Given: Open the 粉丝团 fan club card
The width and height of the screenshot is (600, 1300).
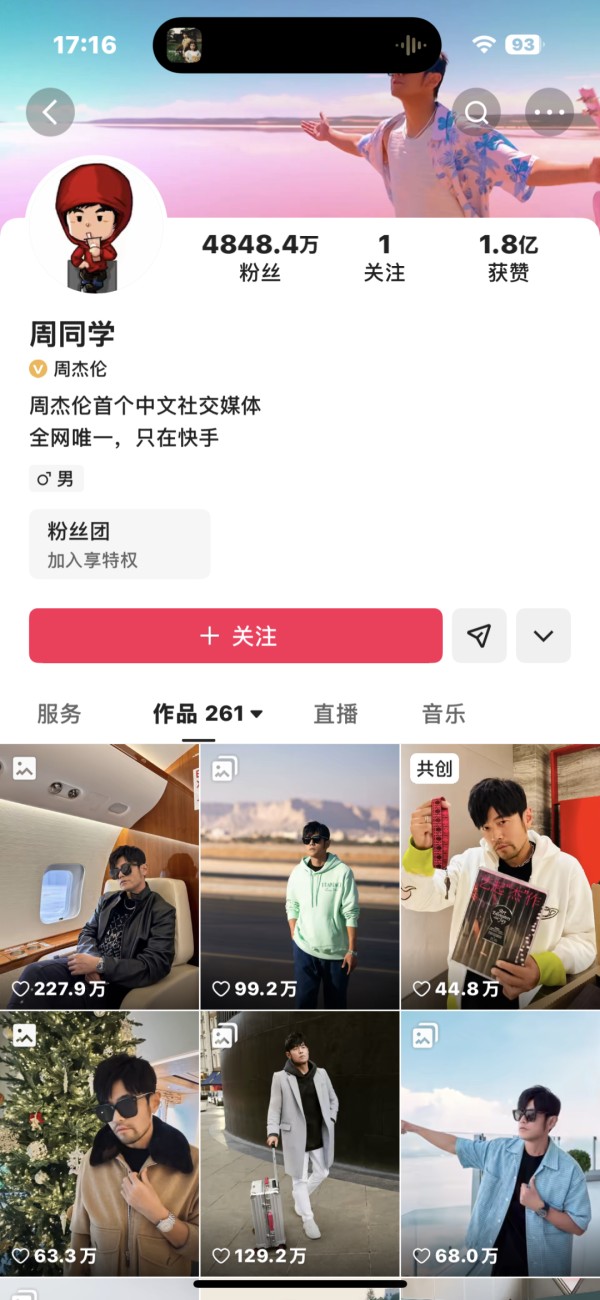Looking at the screenshot, I should click(x=120, y=544).
